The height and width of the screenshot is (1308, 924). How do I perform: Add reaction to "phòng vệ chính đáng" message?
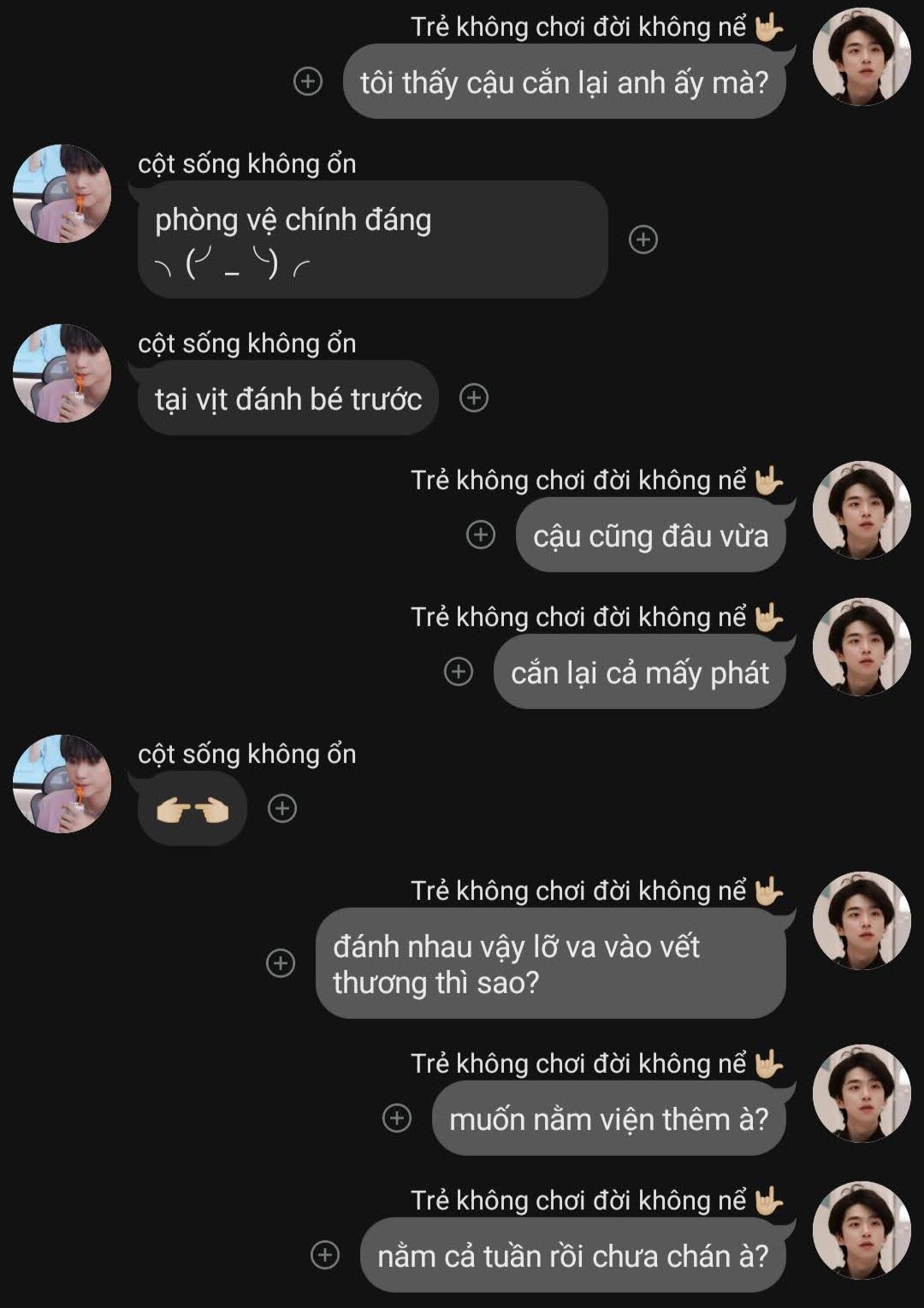(x=643, y=240)
